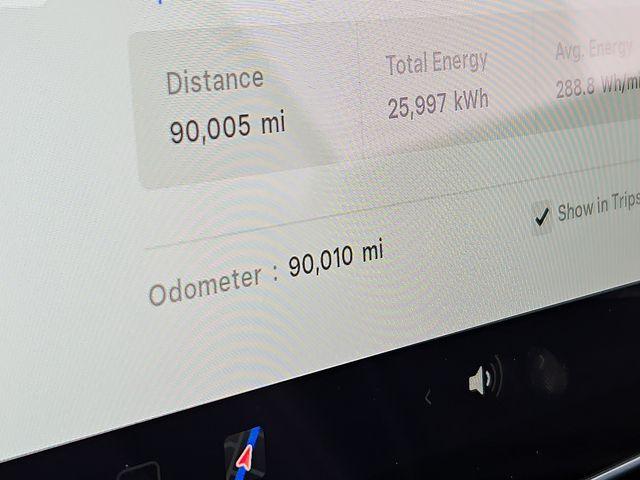Image resolution: width=640 pixels, height=480 pixels.
Task: Open the navigation app in the dock
Action: (245, 453)
